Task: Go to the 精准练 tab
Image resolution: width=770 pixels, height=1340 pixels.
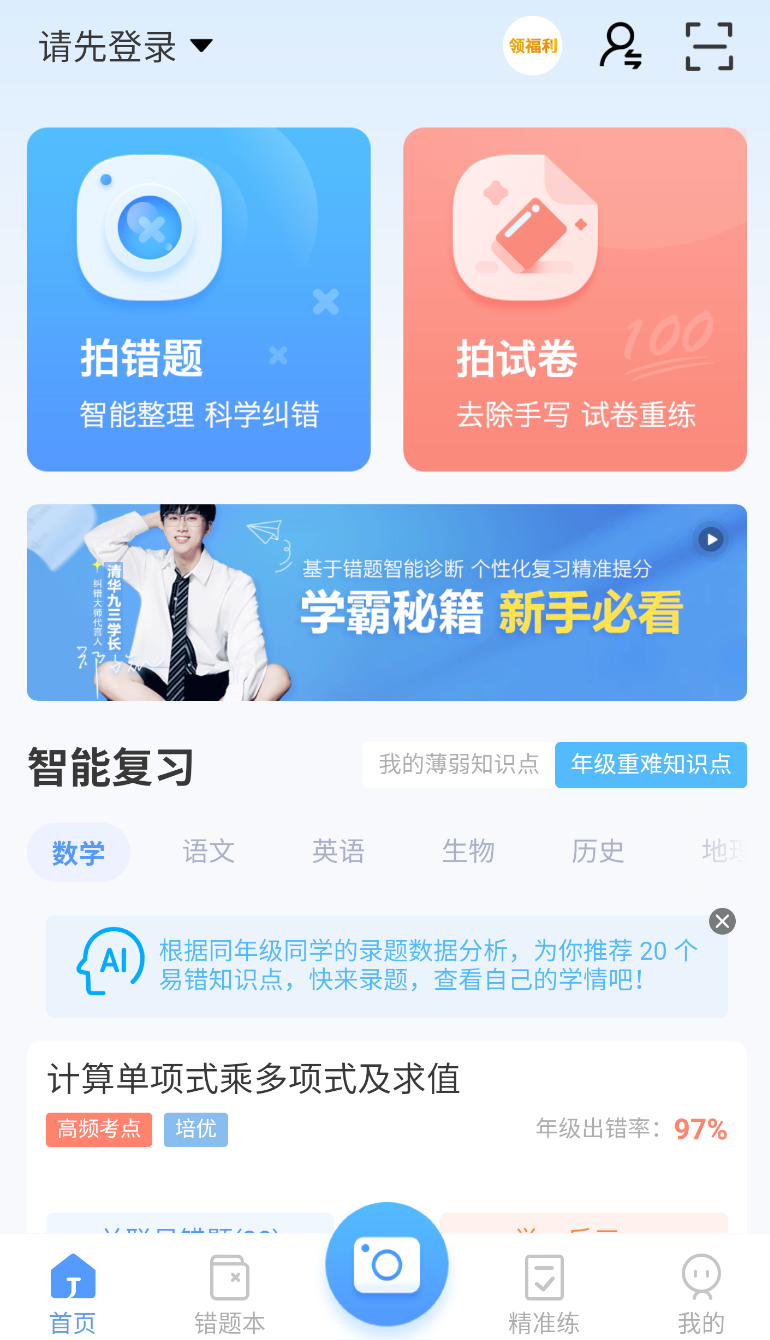Action: tap(544, 1294)
